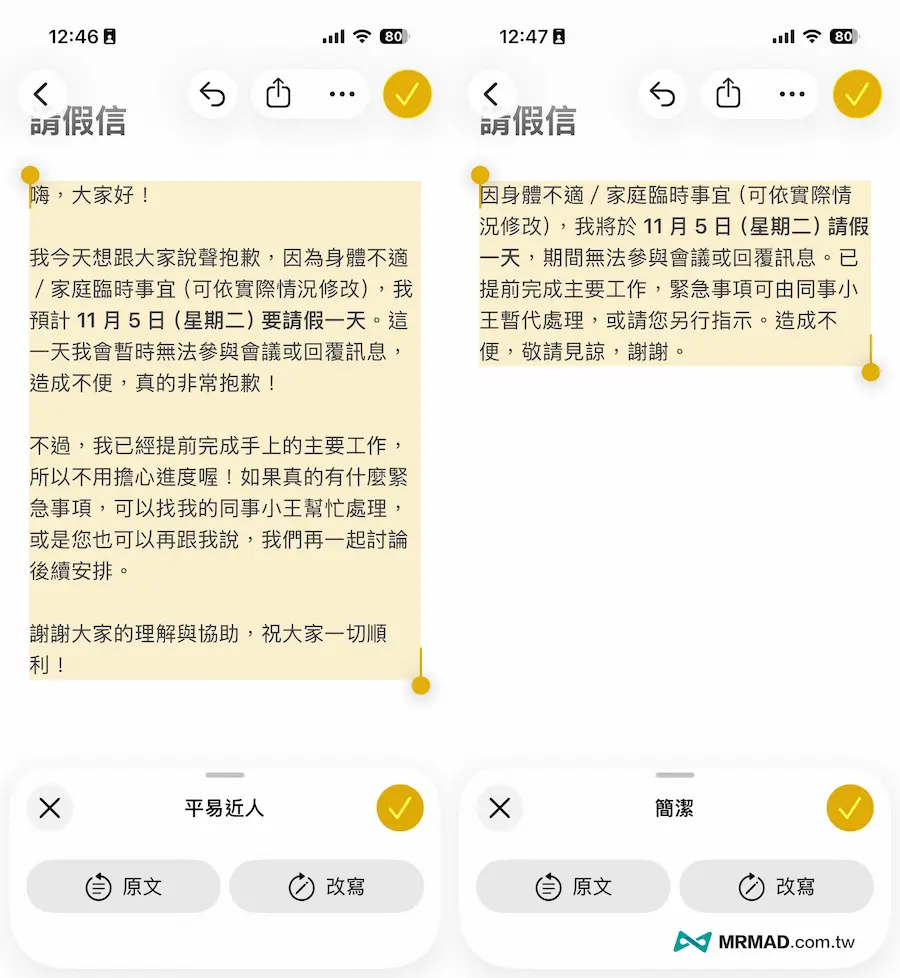Viewport: 900px width, 978px height.
Task: Tap the undo arrow on the right note
Action: [662, 93]
